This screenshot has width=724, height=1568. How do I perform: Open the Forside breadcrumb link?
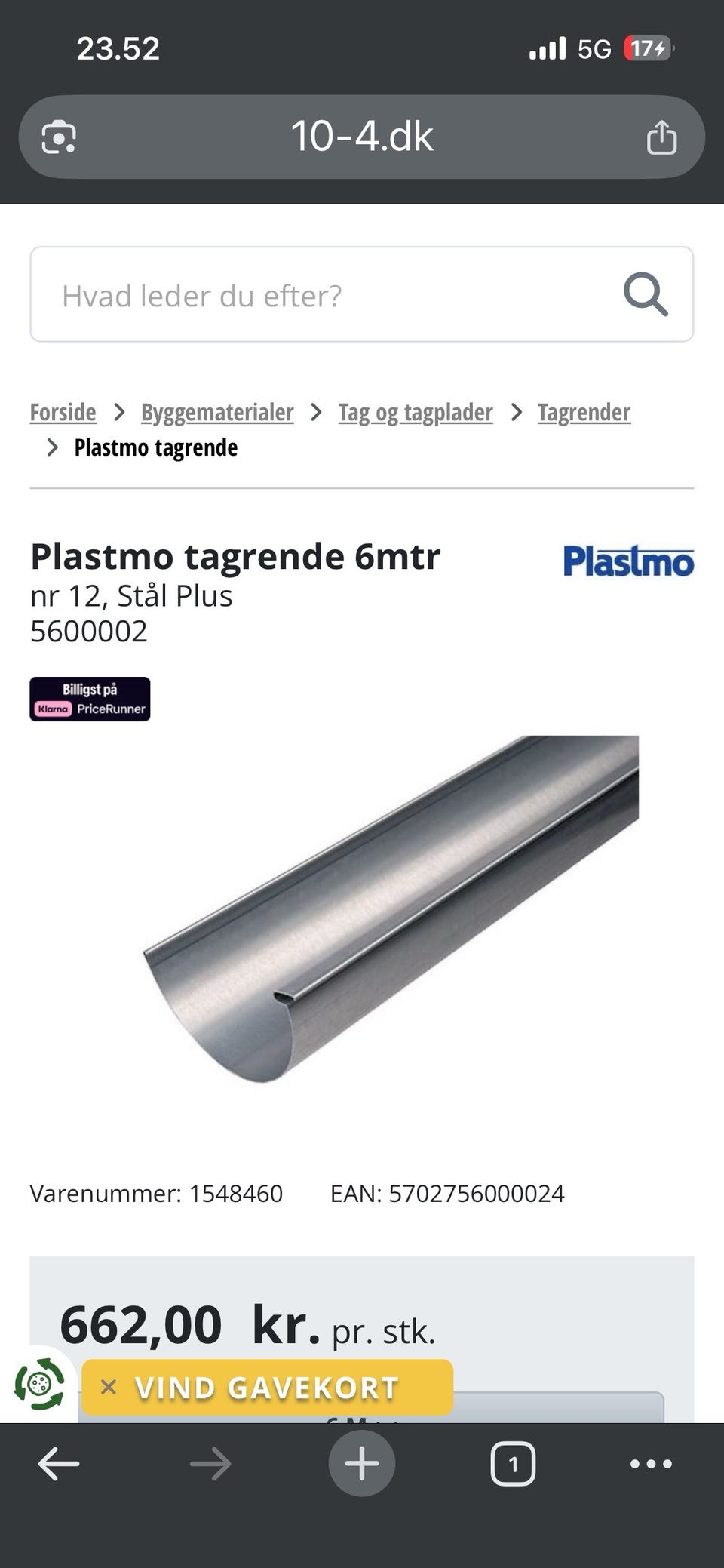point(63,412)
